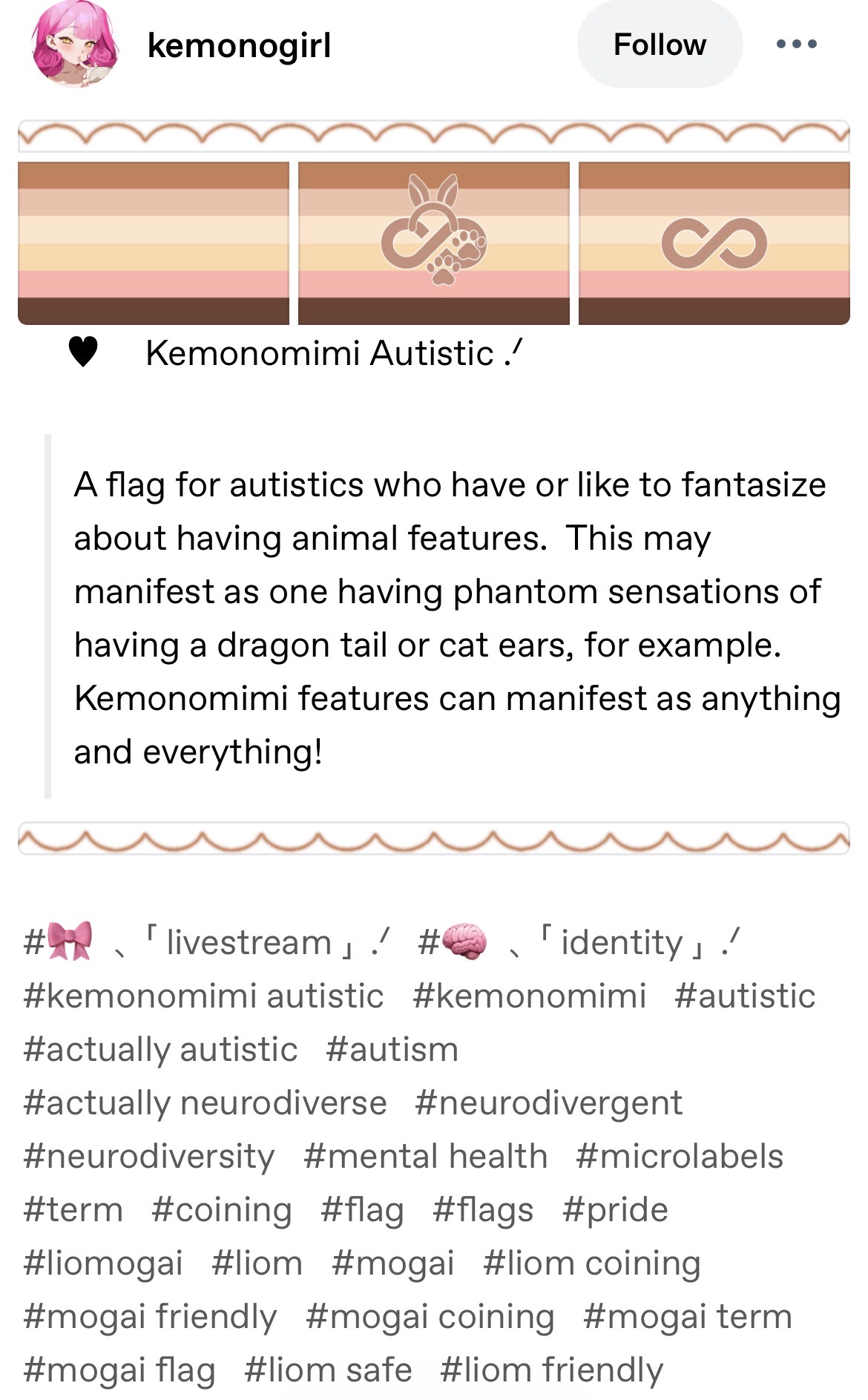Open the post's three-dot options menu
Screen dimensions: 868x1400
pos(797,45)
